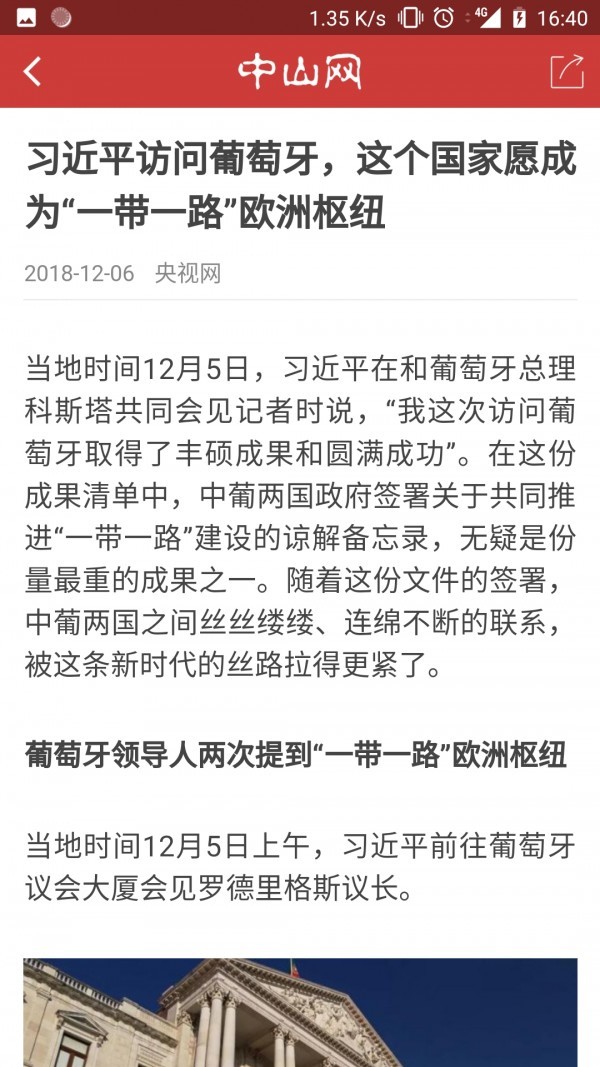Viewport: 600px width, 1067px height.
Task: Open the parliament building photo
Action: (300, 1012)
